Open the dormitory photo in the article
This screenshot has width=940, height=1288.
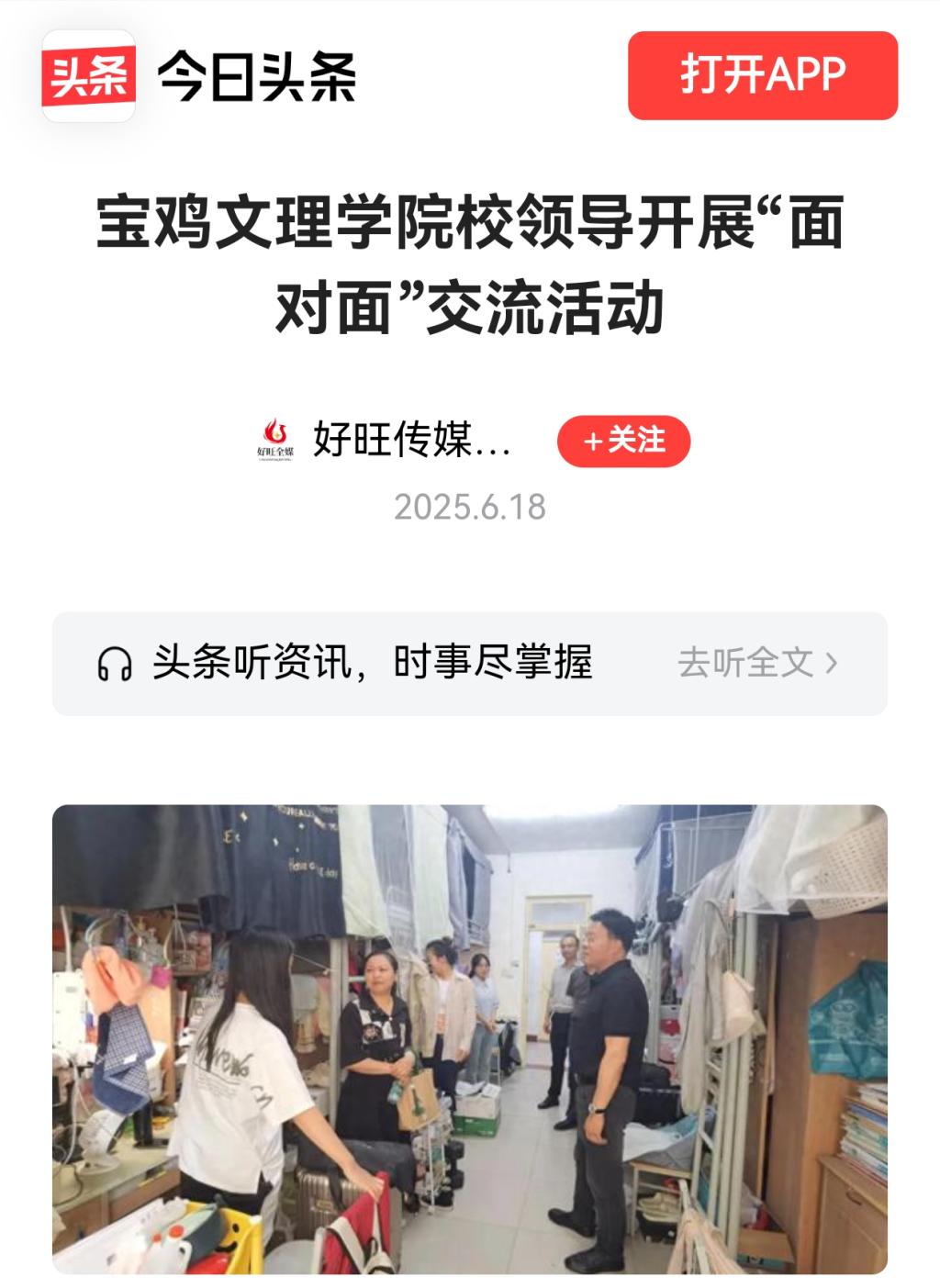[469, 1038]
